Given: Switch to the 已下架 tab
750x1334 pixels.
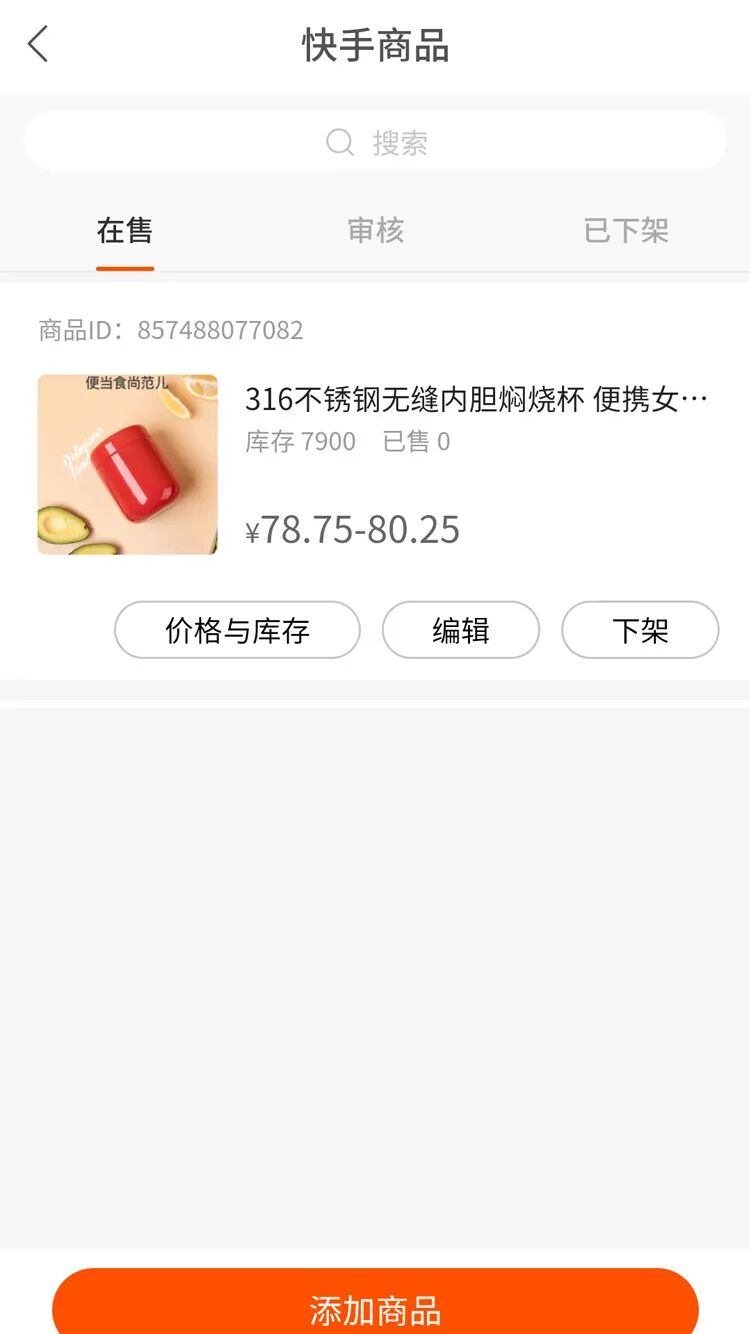Looking at the screenshot, I should point(626,231).
